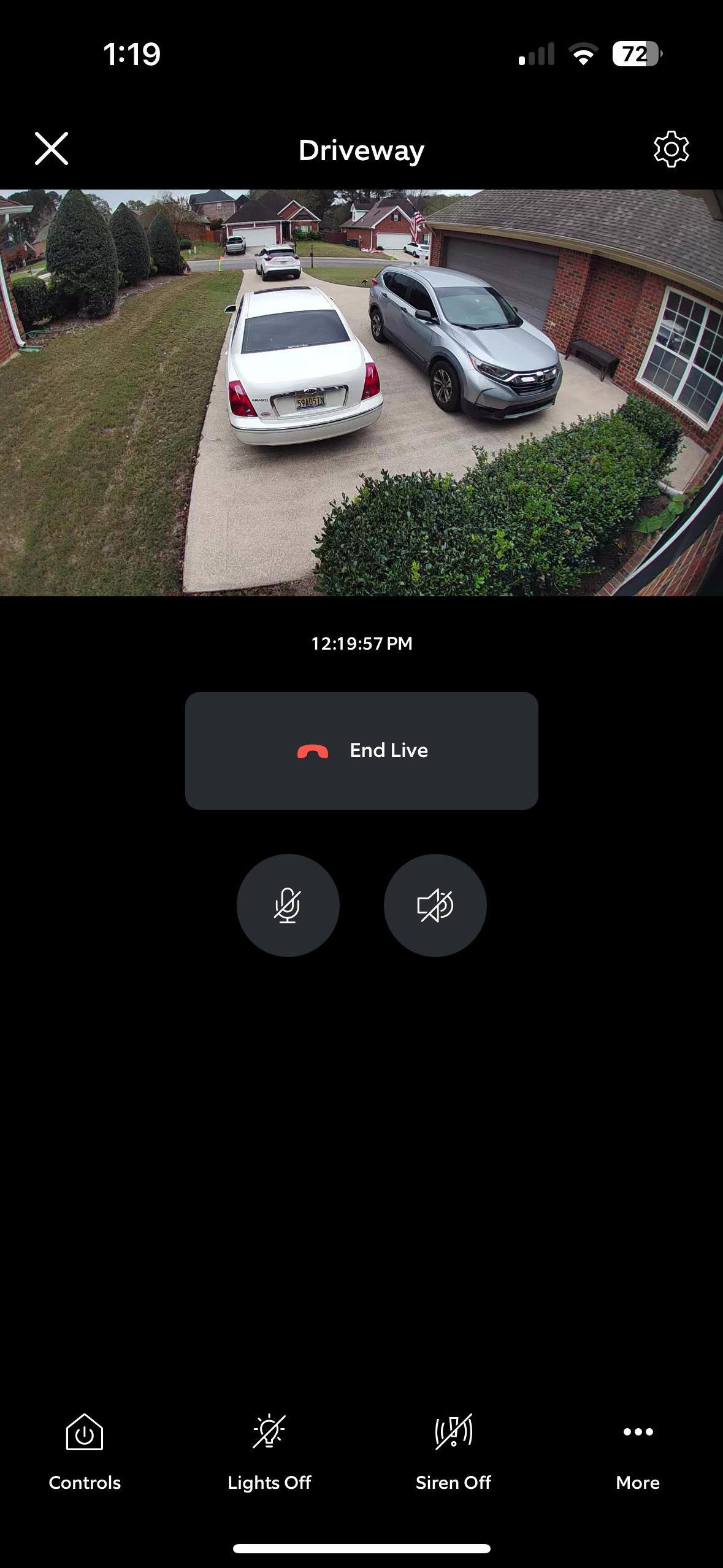The width and height of the screenshot is (723, 1568).
Task: Toggle the Lights Off button
Action: [269, 1451]
